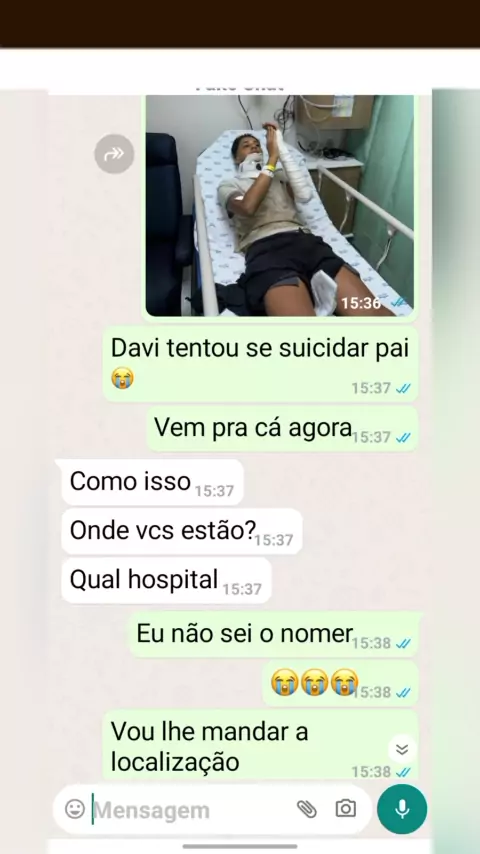Jump to the latest messages arrow
This screenshot has width=480, height=854.
[402, 750]
